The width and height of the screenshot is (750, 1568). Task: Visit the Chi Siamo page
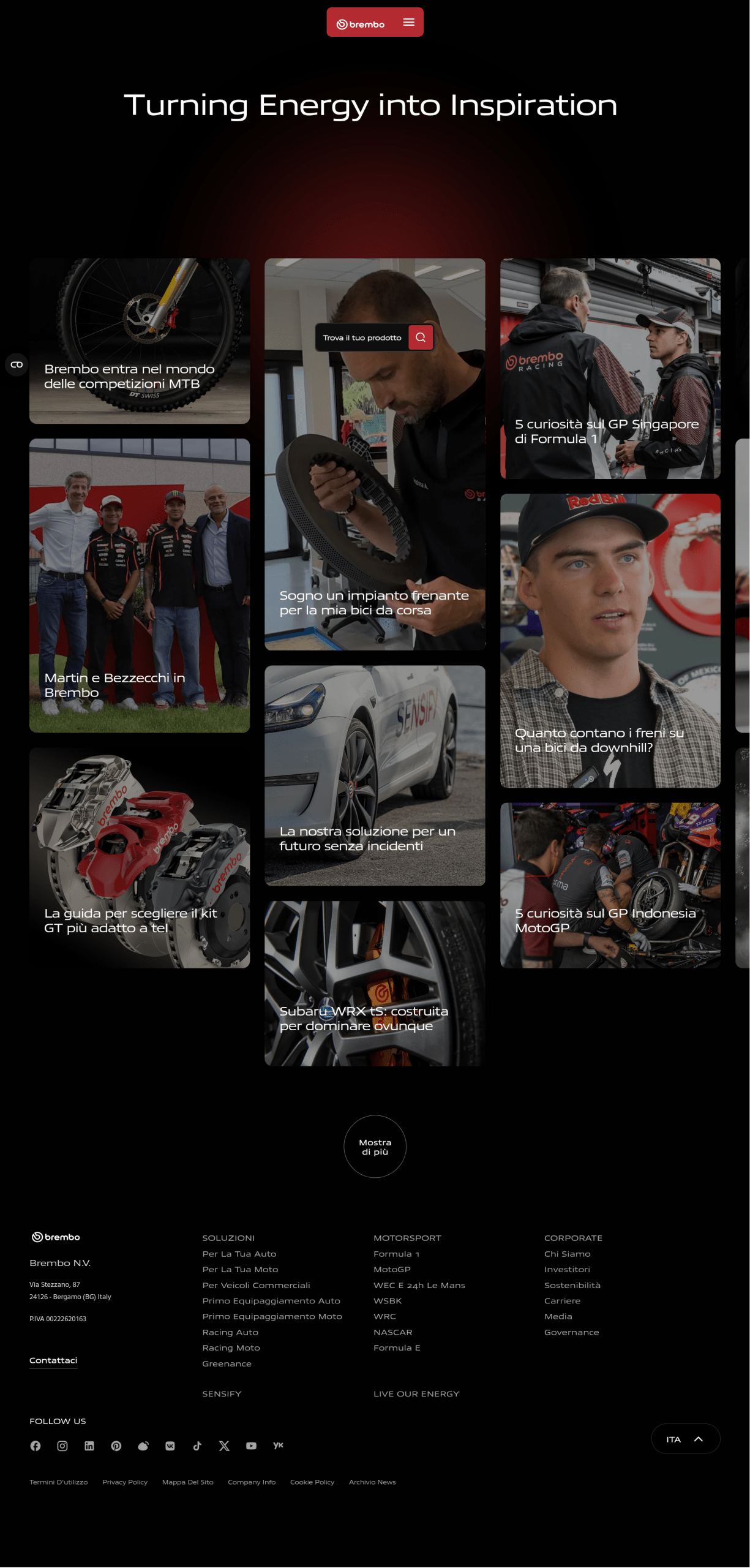point(567,1254)
